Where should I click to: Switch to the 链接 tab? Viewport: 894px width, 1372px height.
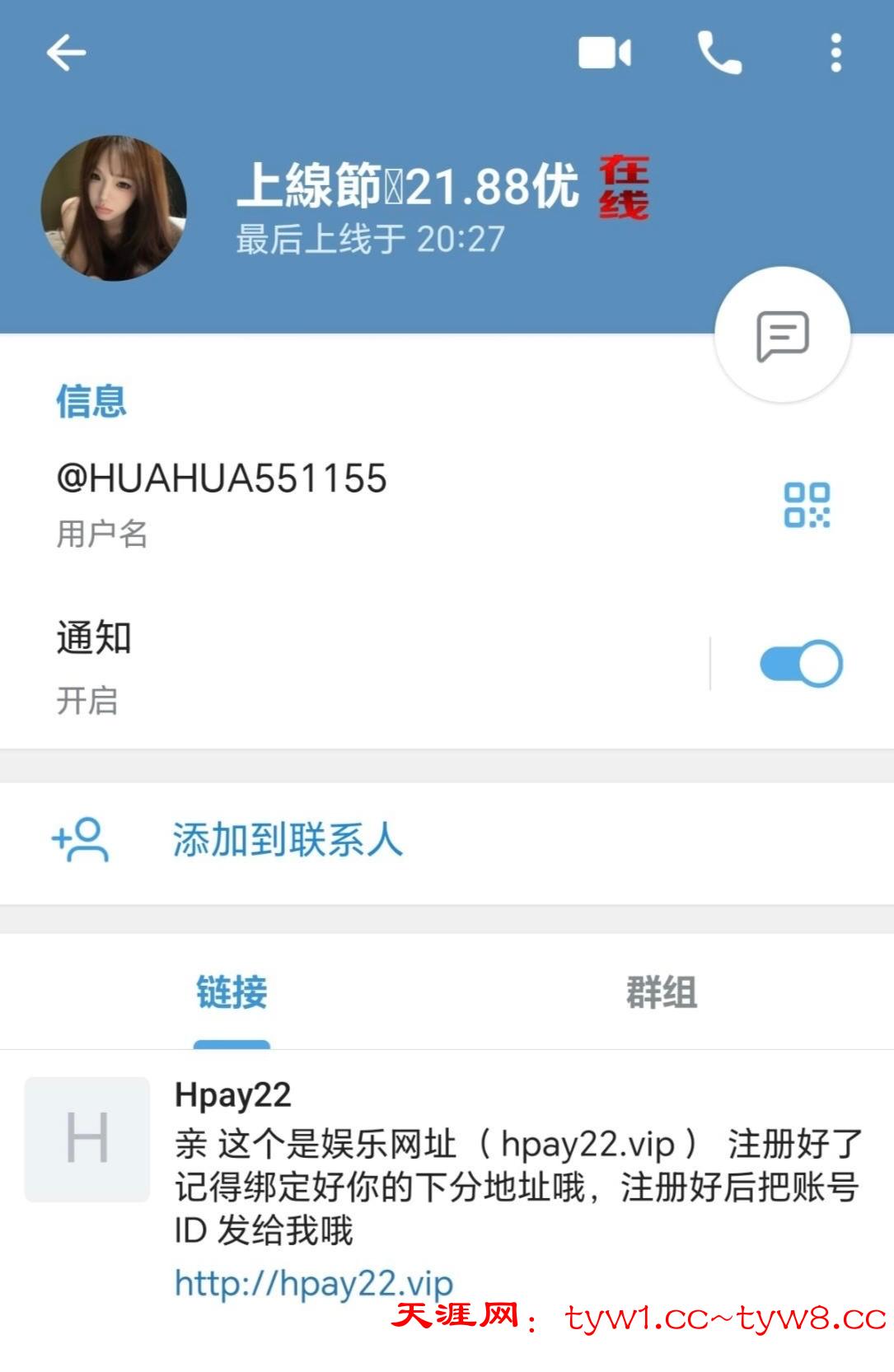[x=232, y=992]
